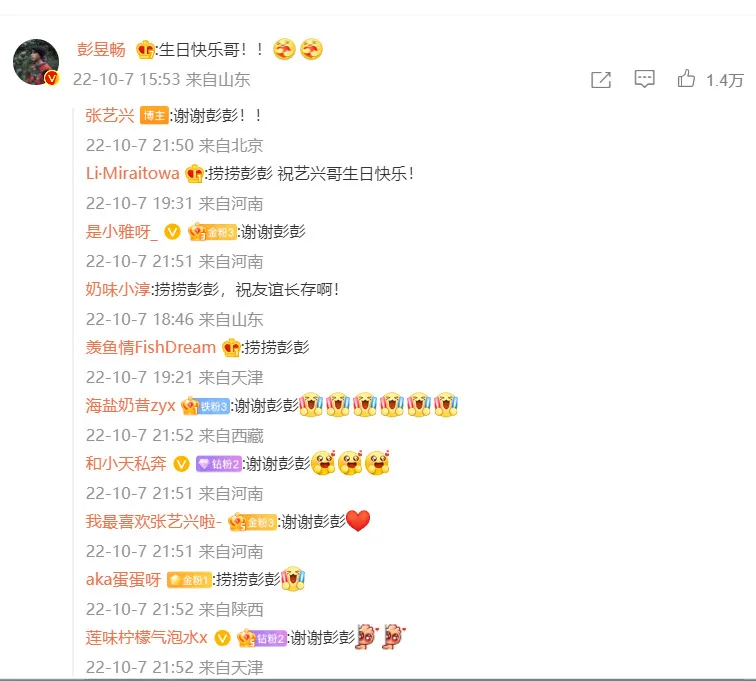756x681 pixels.
Task: Open 海盐奶昔zyx user page
Action: point(130,406)
